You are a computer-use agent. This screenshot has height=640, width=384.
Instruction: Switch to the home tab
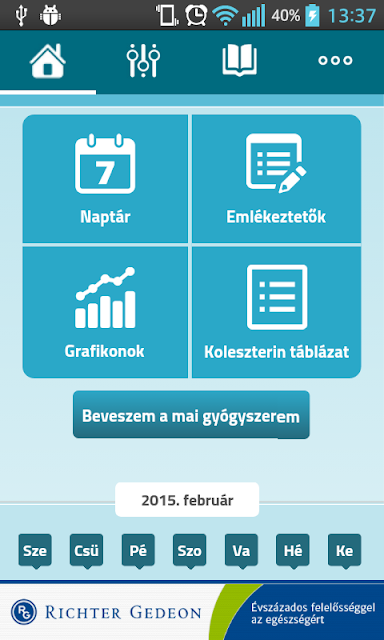point(48,61)
